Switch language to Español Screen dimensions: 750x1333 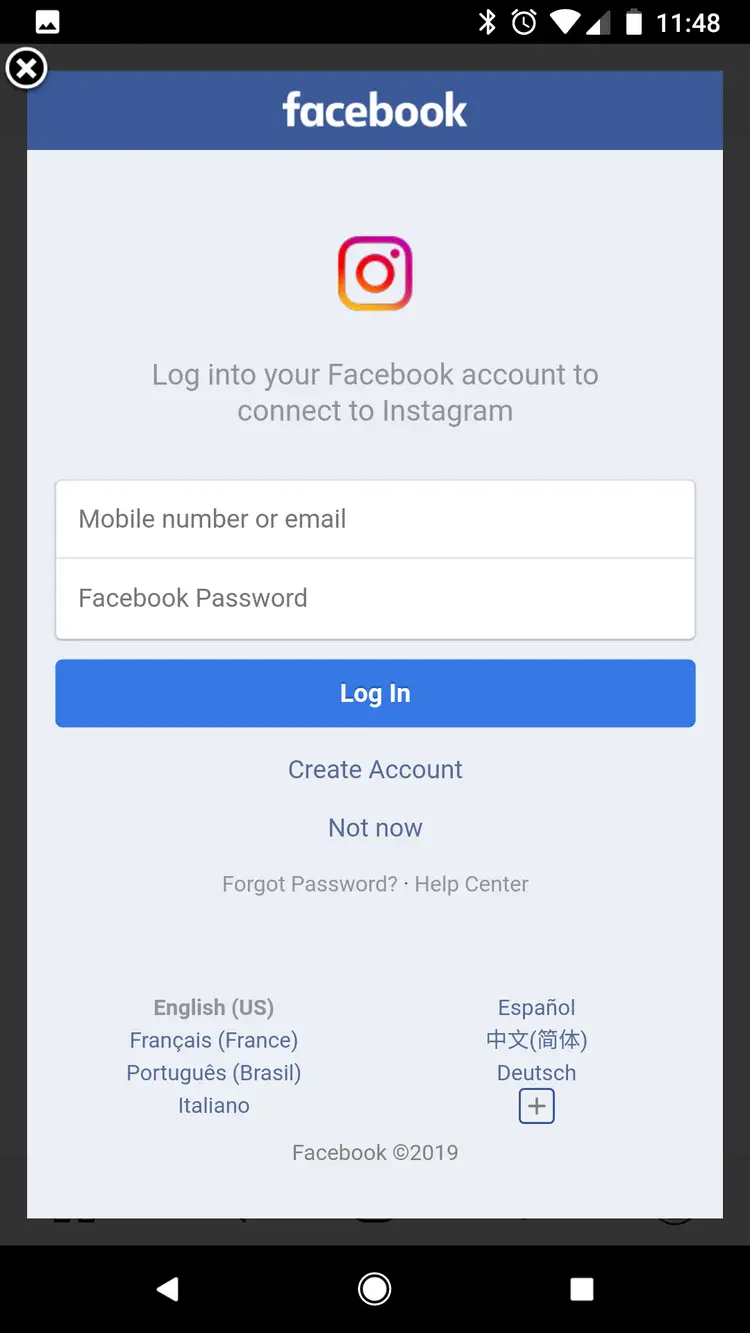(537, 1007)
